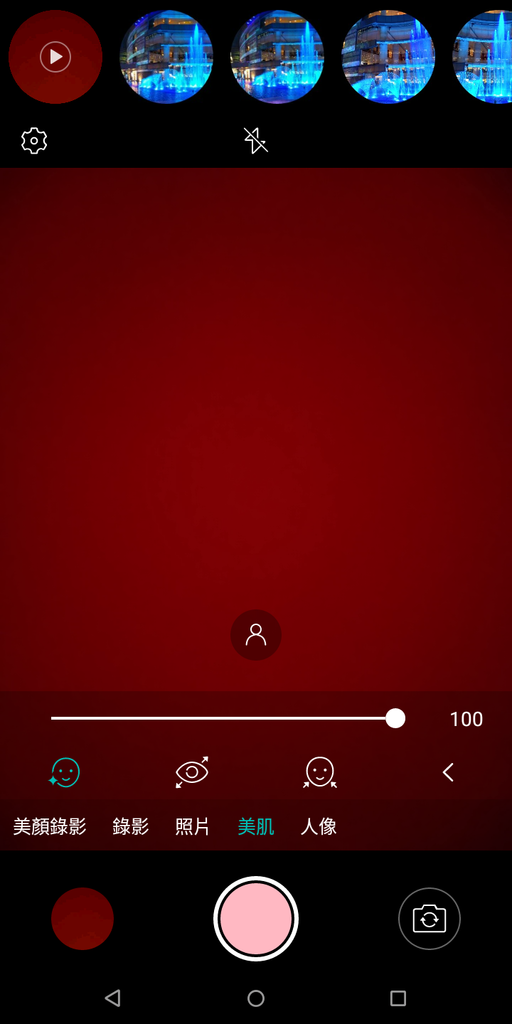Switch to 美顏錄影 mode
Viewport: 512px width, 1024px height.
coord(50,827)
